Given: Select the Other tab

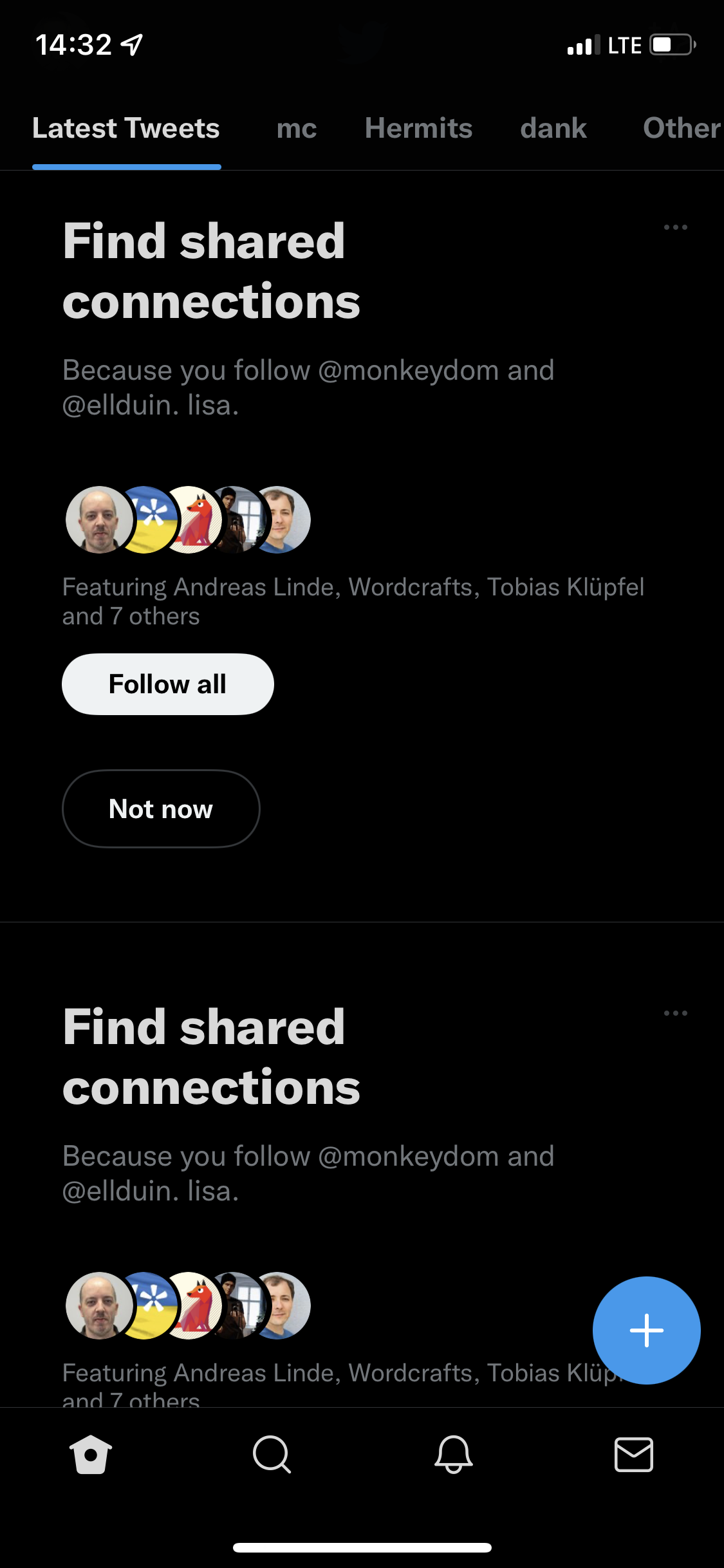Looking at the screenshot, I should (681, 129).
